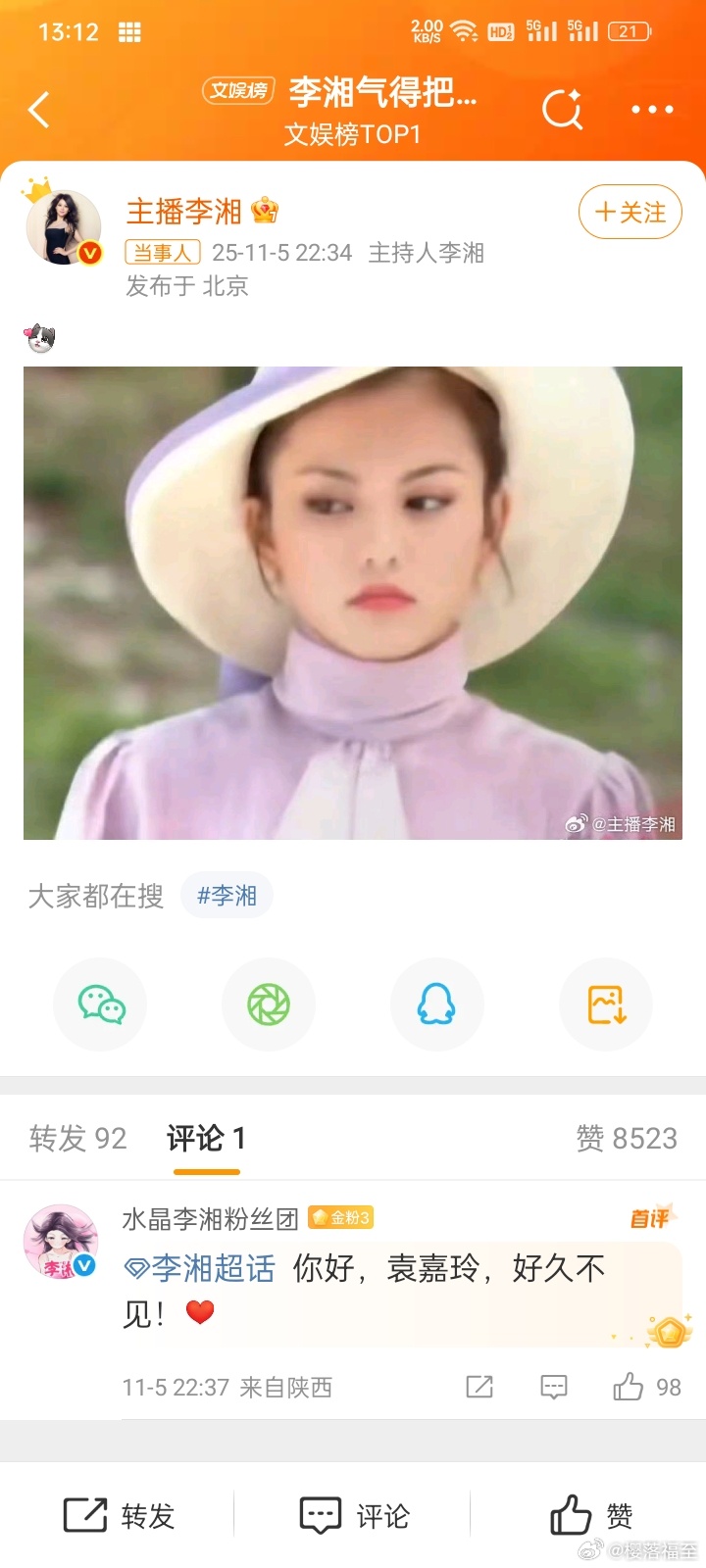Viewport: 706px width, 1568px height.
Task: Open the three-dot overflow menu
Action: [x=652, y=110]
